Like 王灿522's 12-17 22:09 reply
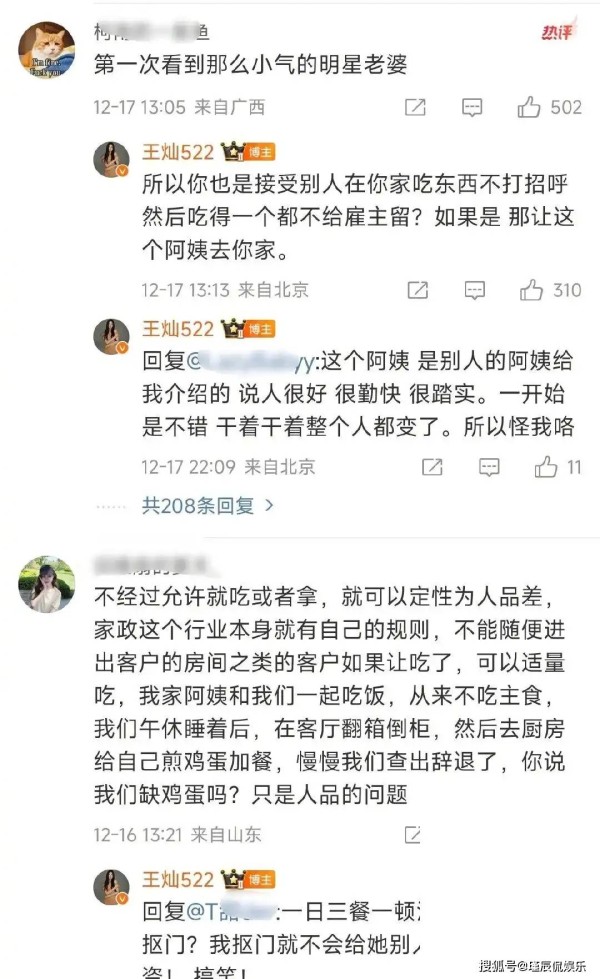600x979 pixels. point(546,467)
